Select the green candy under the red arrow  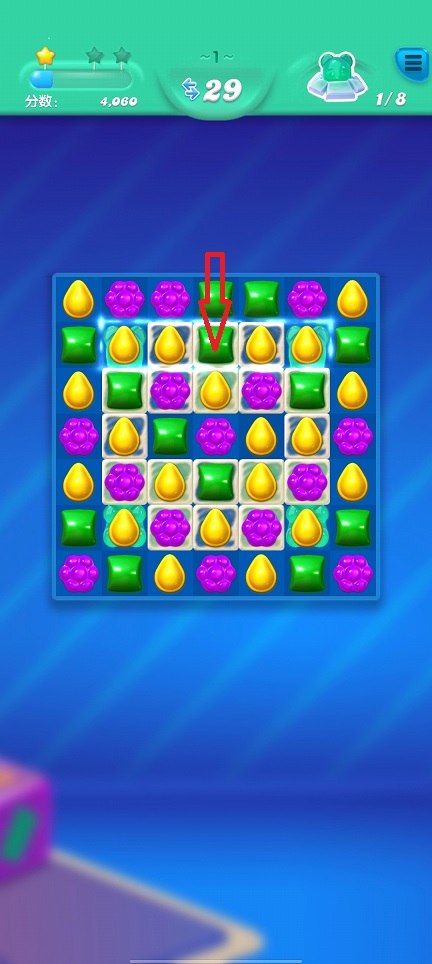tap(216, 345)
